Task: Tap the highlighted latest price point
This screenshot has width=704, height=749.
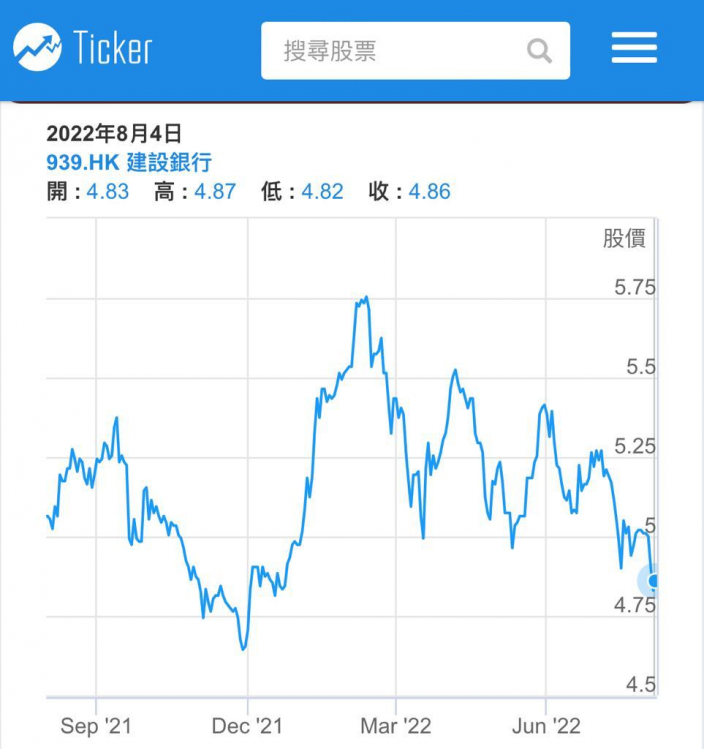Action: click(x=653, y=581)
